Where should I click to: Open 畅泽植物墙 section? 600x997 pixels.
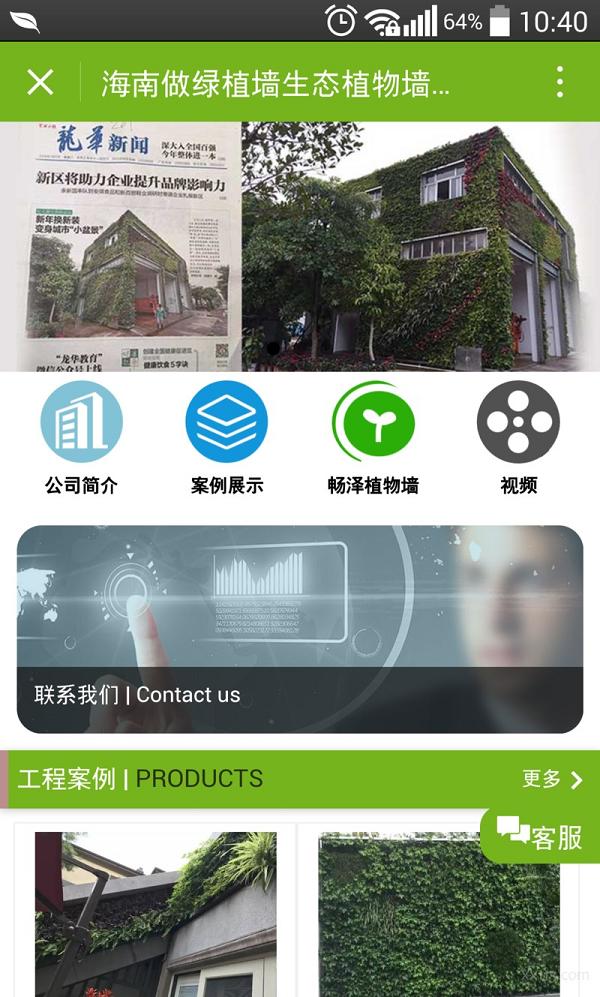pos(373,439)
